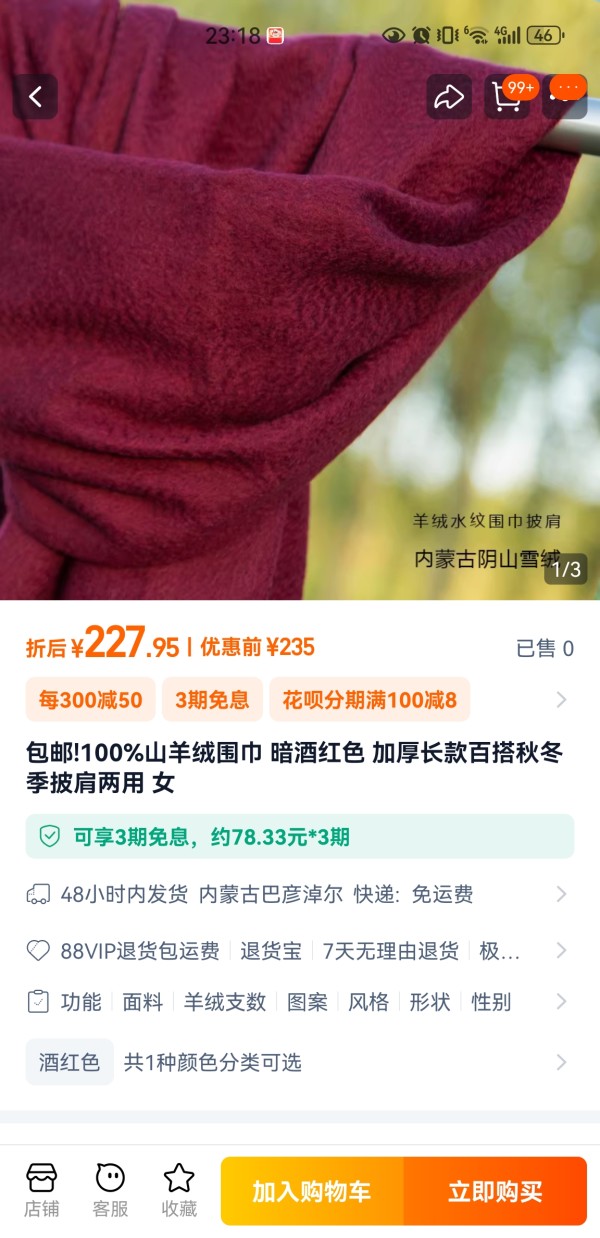Viewport: 600px width, 1238px height.
Task: Expand the product parameters row 功能 面料
Action: click(300, 1002)
